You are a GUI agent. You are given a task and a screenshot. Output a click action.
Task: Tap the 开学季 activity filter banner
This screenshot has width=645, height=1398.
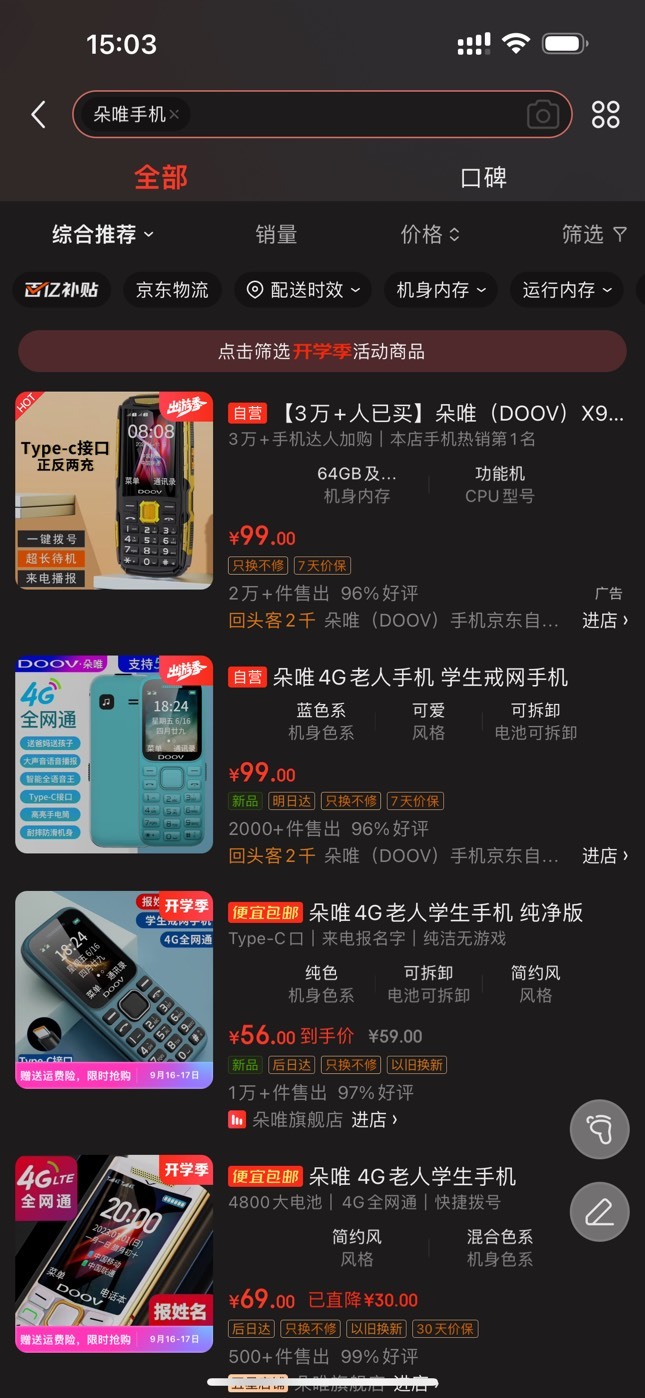click(x=322, y=352)
